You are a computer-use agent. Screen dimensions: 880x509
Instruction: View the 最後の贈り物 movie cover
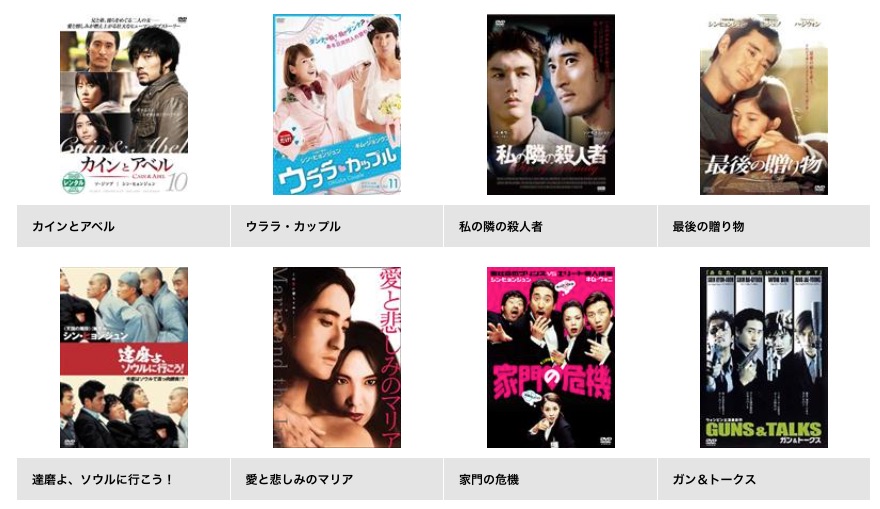(x=763, y=104)
